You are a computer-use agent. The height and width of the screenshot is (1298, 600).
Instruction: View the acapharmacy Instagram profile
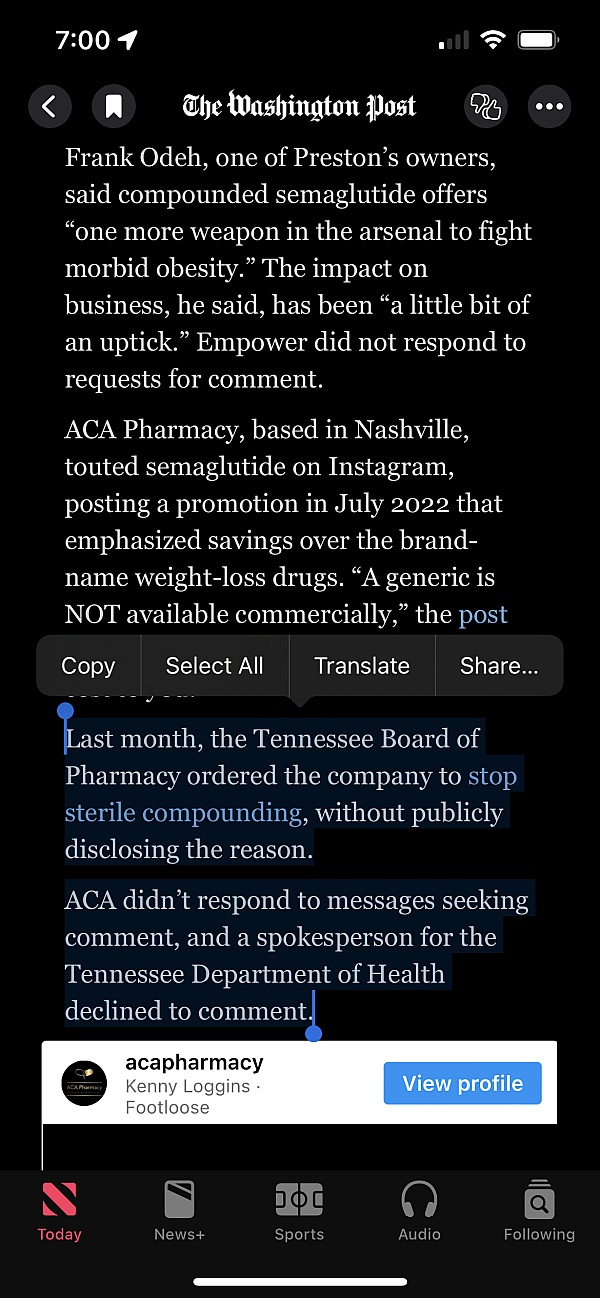point(462,1083)
